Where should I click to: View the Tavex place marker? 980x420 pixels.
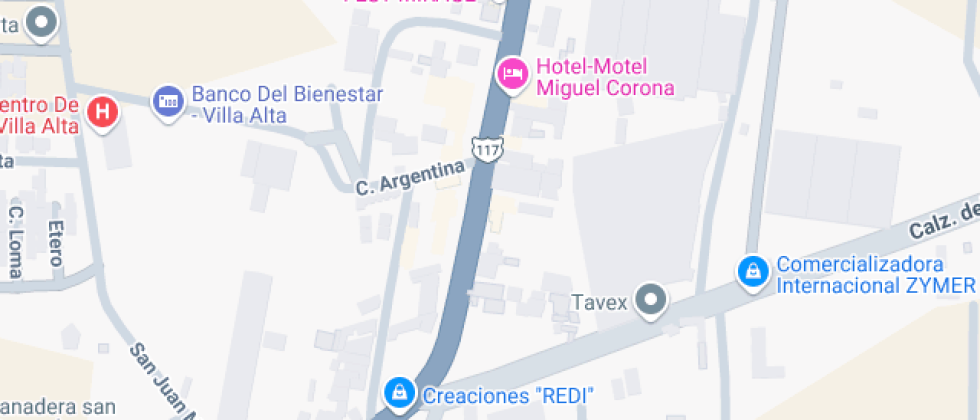653,299
